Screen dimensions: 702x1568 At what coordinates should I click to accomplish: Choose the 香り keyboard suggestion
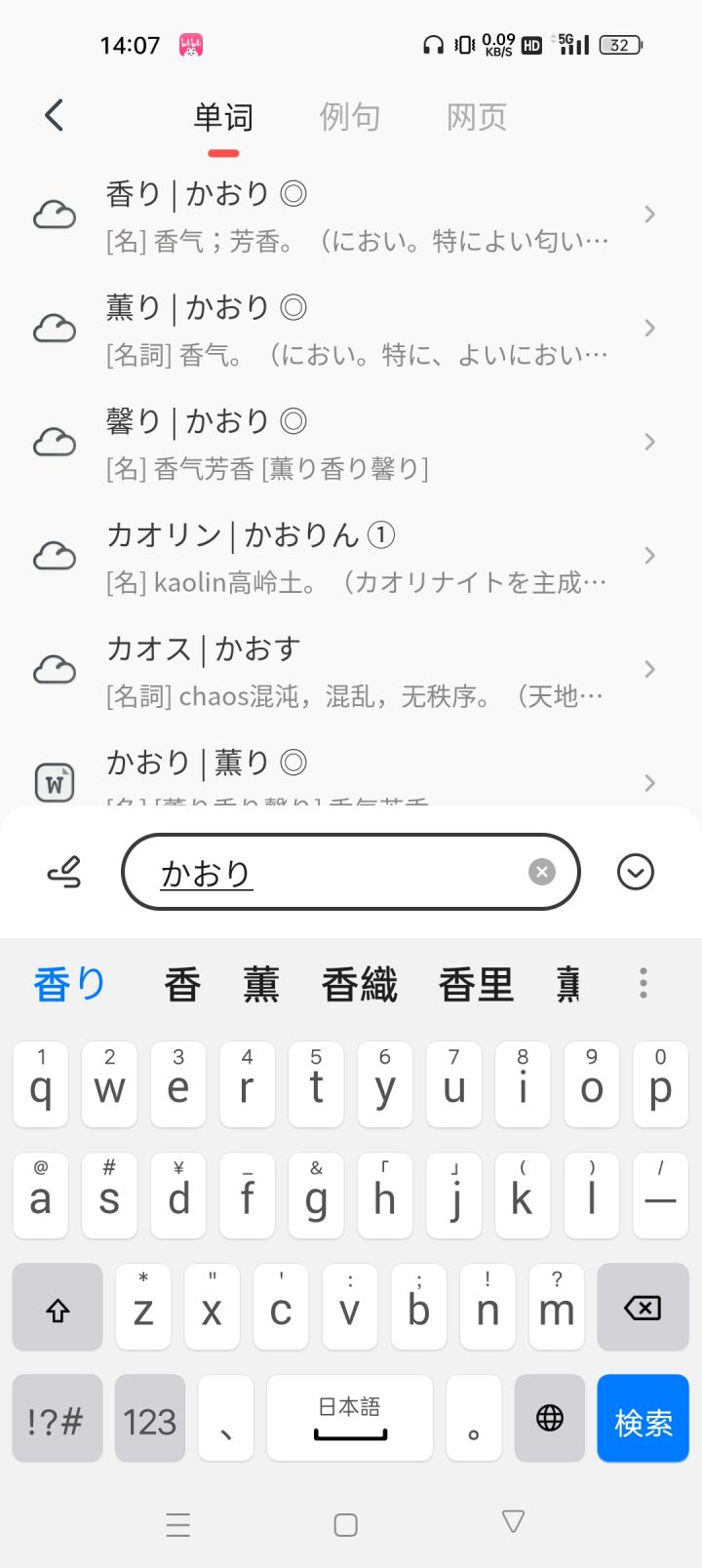[69, 984]
